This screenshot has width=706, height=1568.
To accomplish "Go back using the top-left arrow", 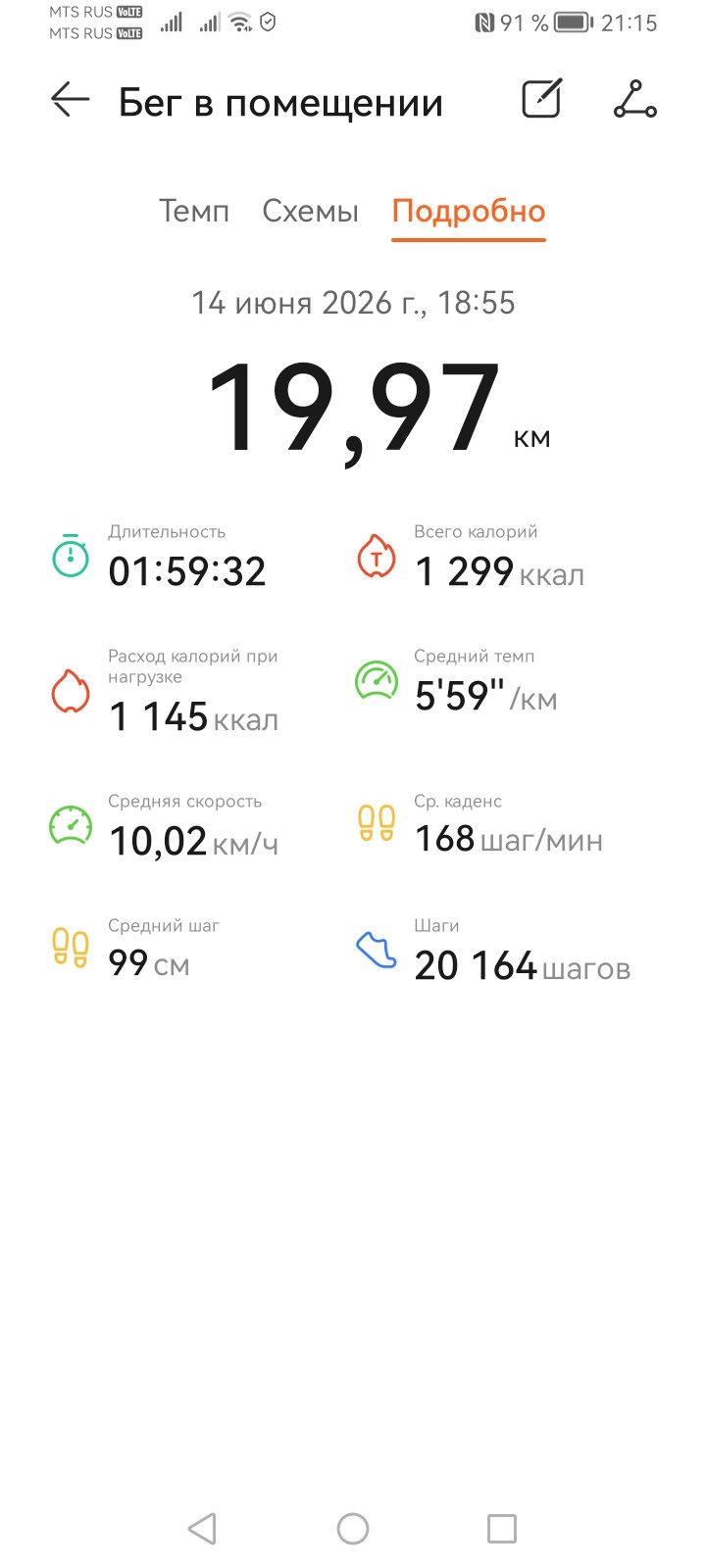I will 70,100.
